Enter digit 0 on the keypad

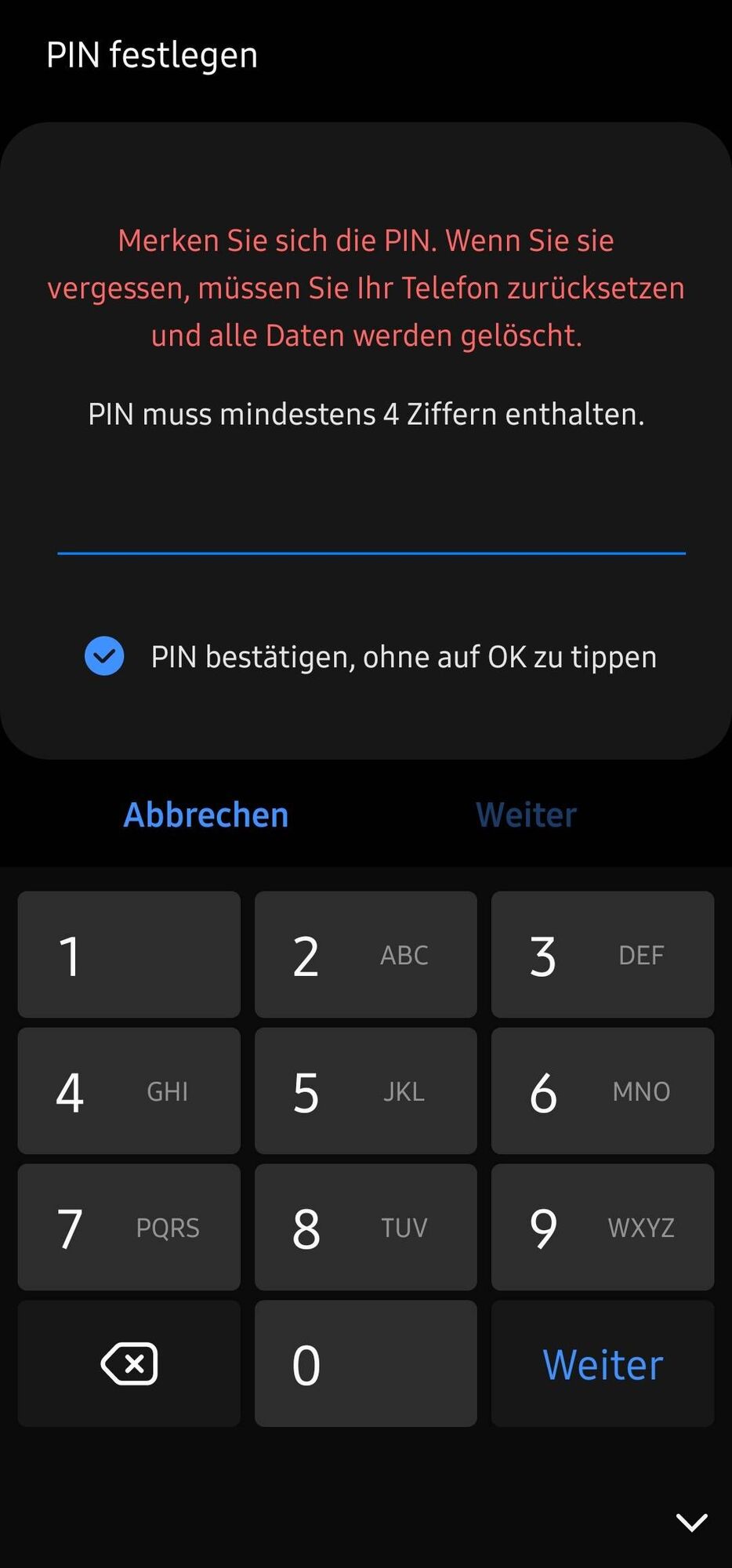pos(365,1363)
